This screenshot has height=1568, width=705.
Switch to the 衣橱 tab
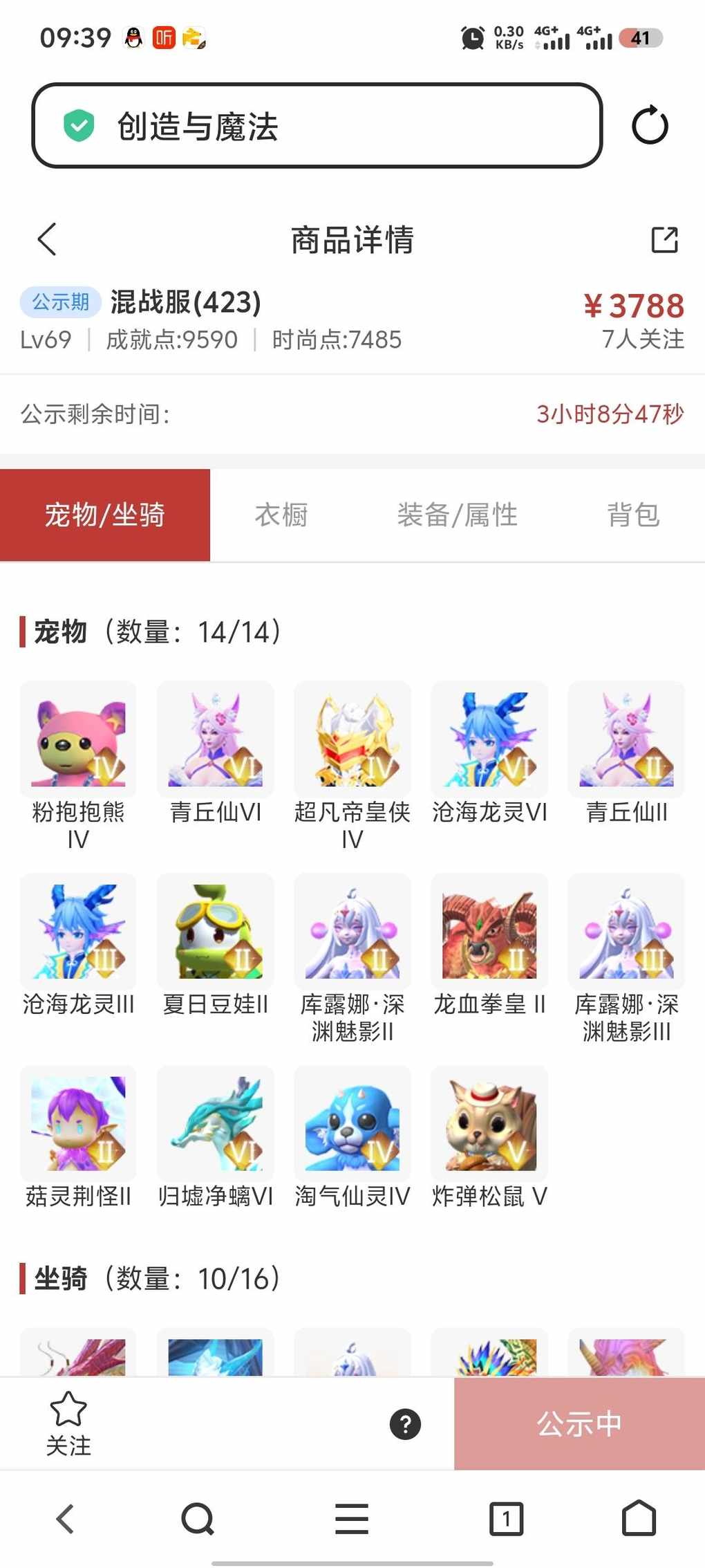(x=281, y=515)
